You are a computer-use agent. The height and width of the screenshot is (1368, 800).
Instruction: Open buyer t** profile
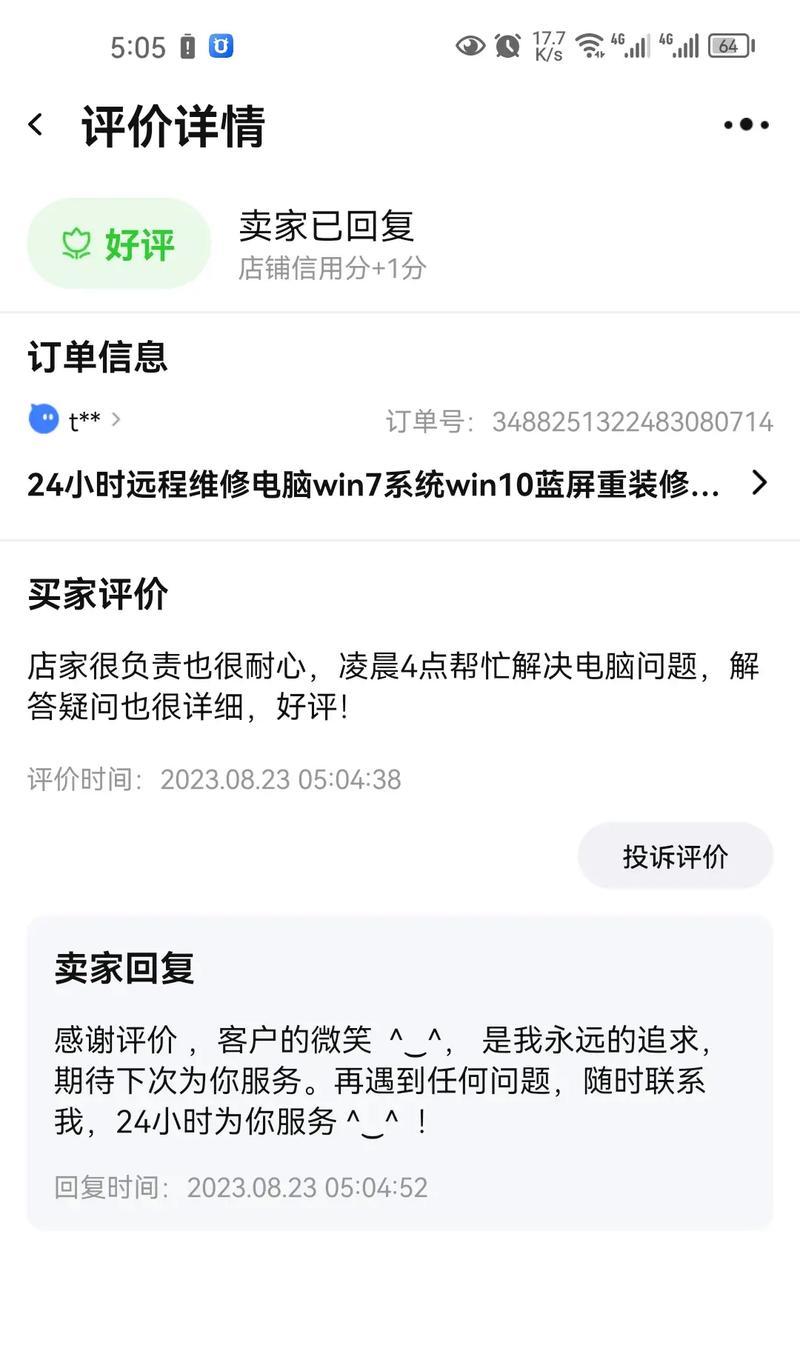[x=75, y=420]
